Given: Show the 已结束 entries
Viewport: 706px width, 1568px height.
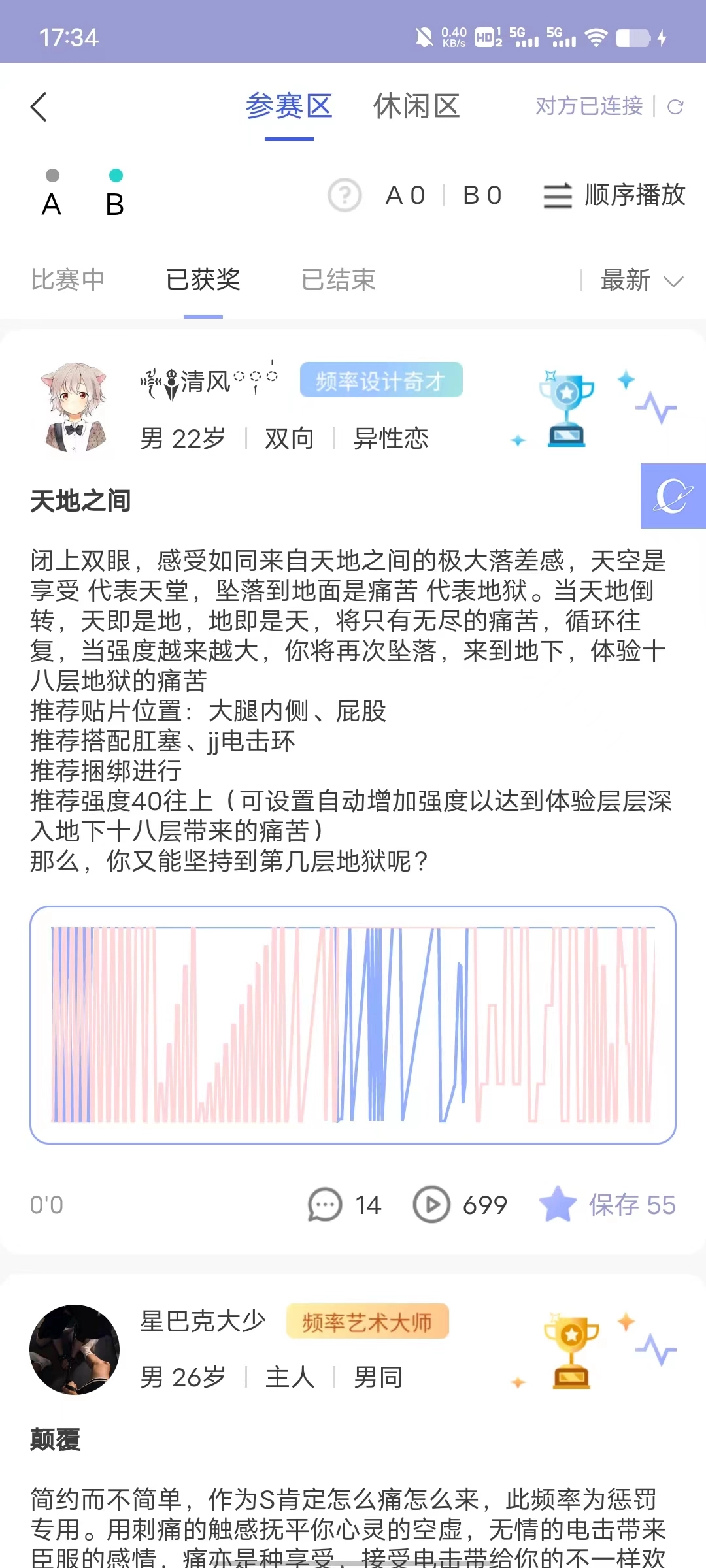Looking at the screenshot, I should tap(339, 280).
